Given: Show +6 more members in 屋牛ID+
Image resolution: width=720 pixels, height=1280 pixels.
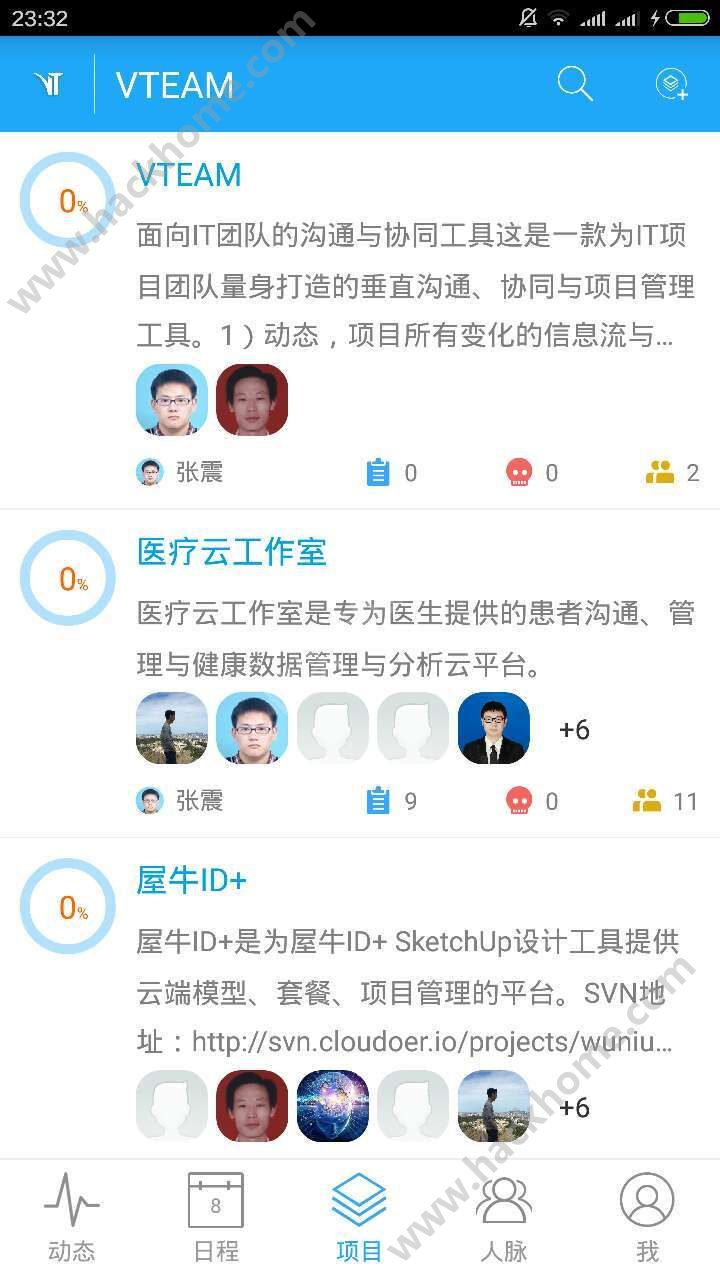Looking at the screenshot, I should (574, 1107).
